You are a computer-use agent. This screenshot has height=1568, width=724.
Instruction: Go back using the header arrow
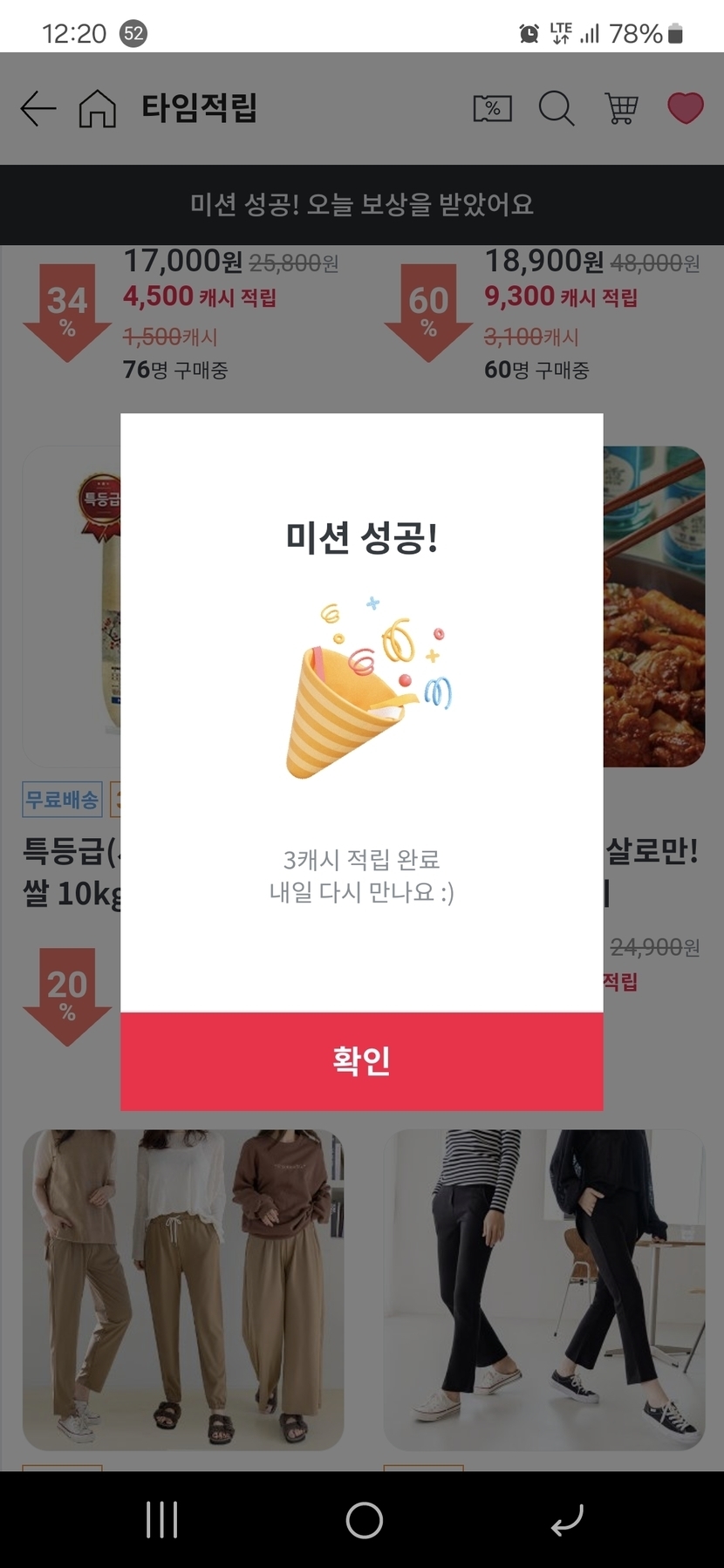pyautogui.click(x=38, y=109)
